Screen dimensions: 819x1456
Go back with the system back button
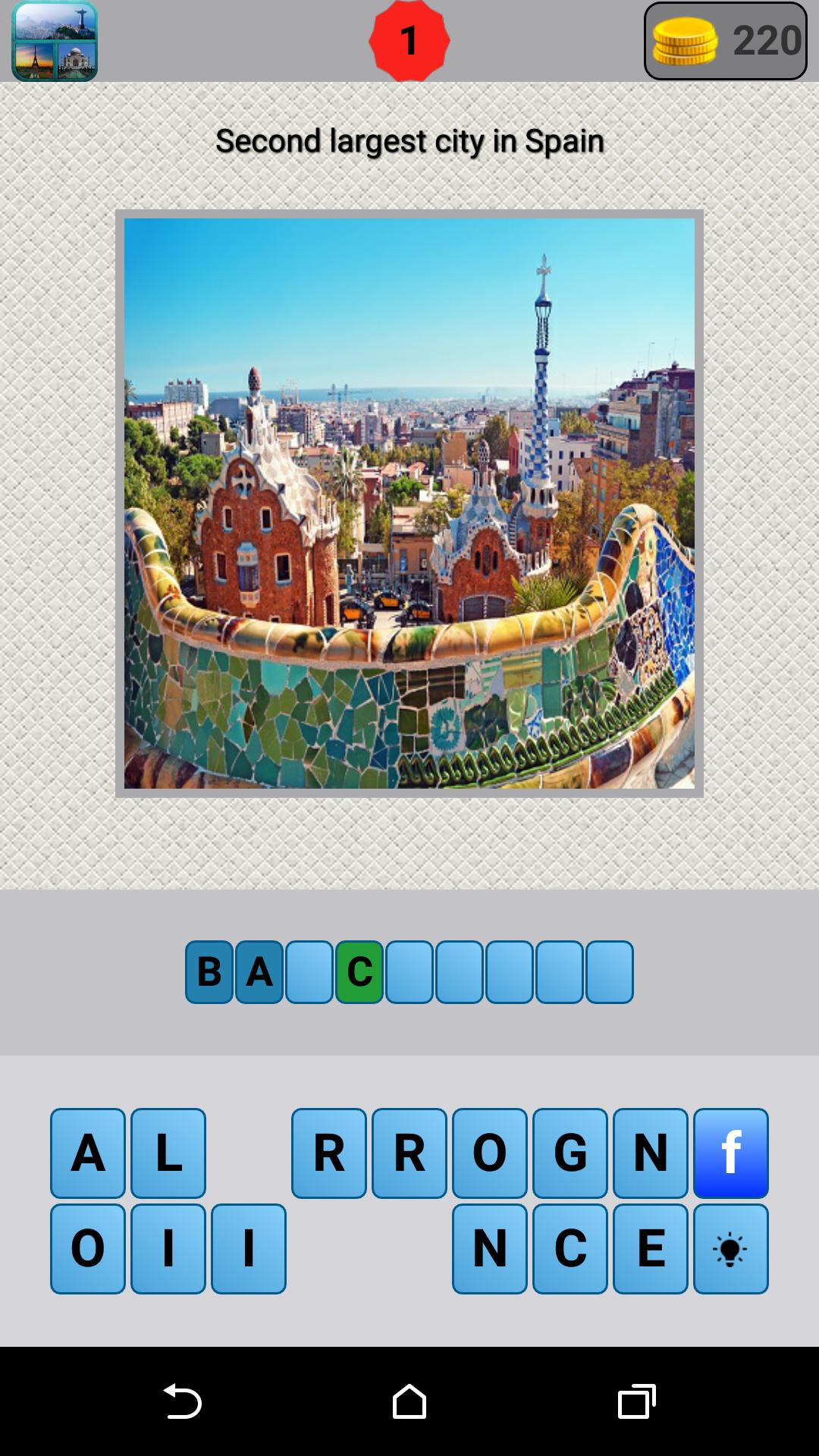point(182,1401)
